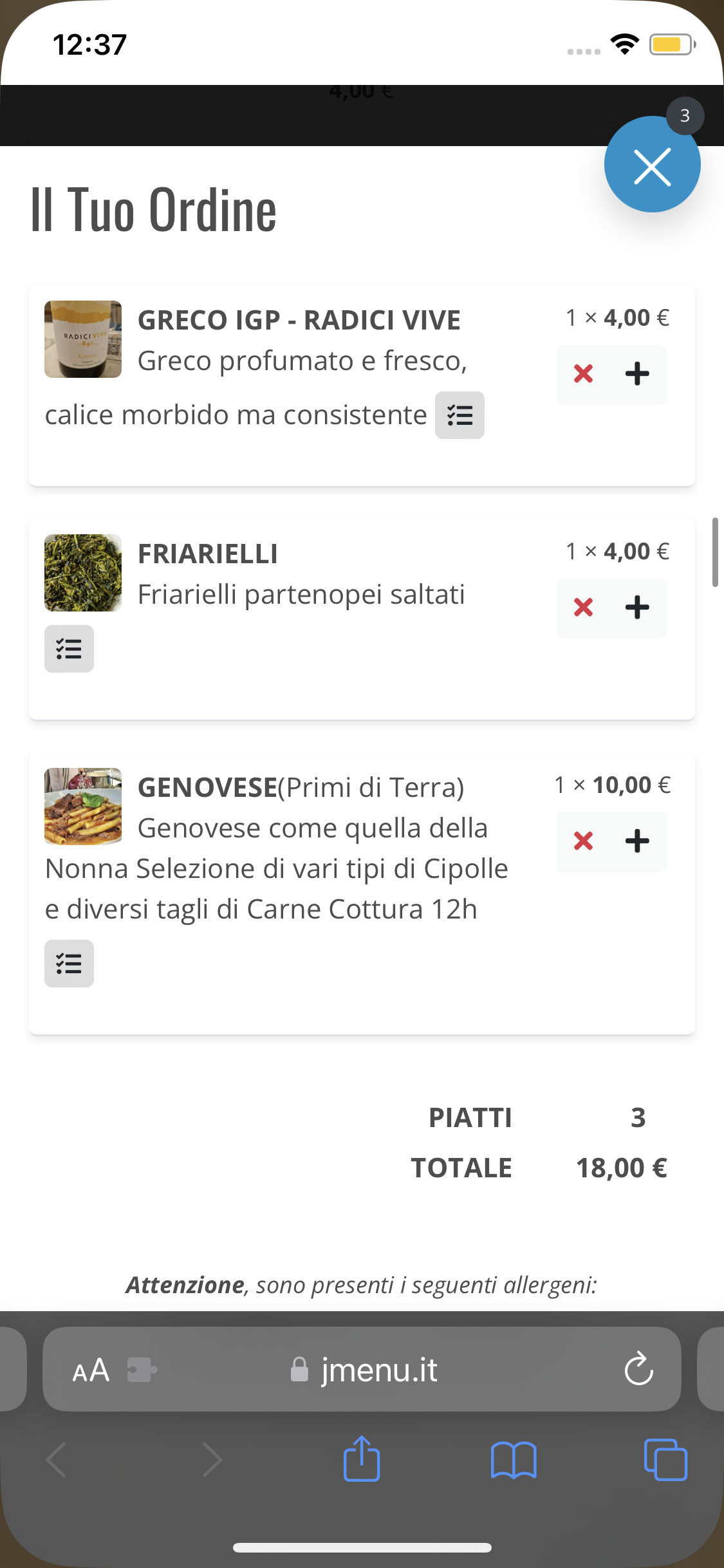Open Safari text size AA menu
Image resolution: width=724 pixels, height=1568 pixels.
(91, 1370)
